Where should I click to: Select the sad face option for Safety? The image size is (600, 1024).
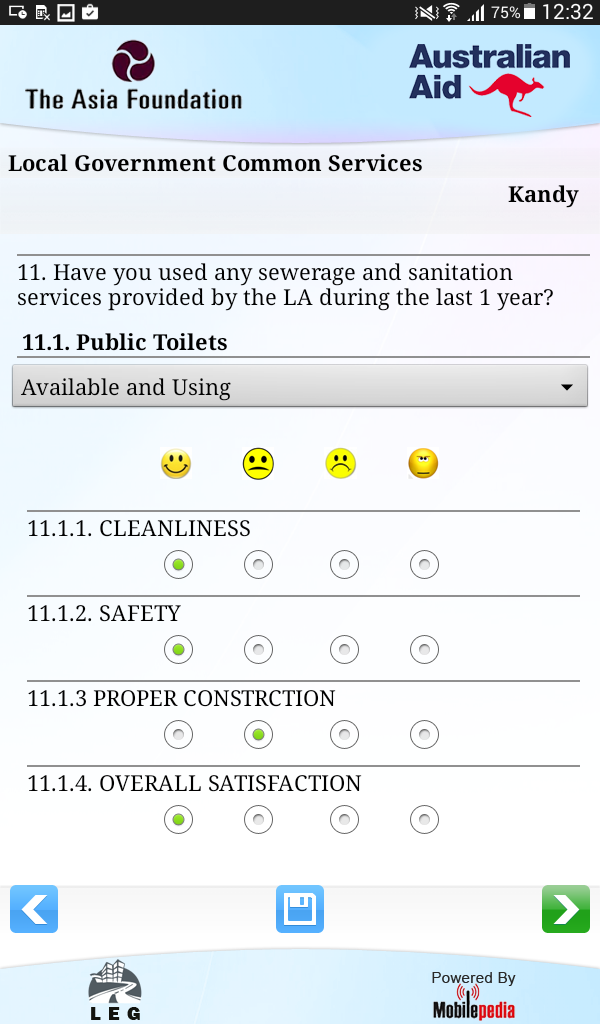pos(344,649)
